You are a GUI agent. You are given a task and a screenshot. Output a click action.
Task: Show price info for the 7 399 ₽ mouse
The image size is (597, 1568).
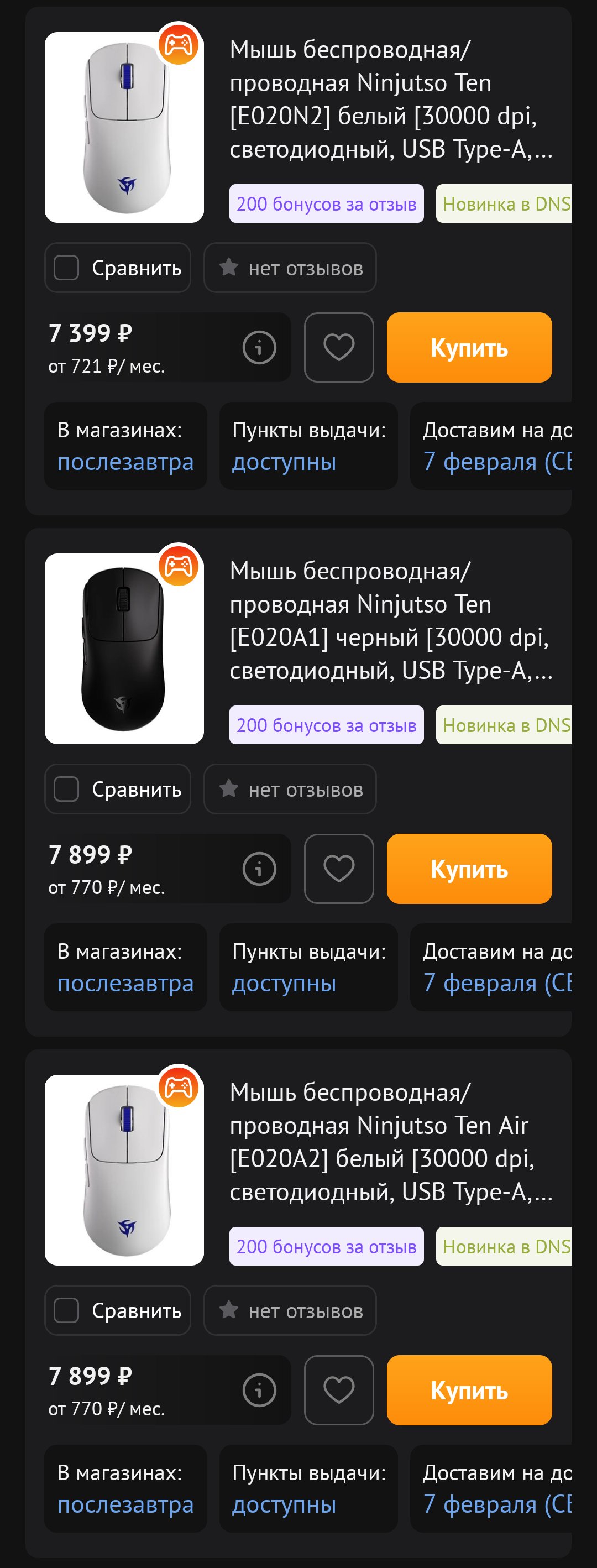pos(259,348)
